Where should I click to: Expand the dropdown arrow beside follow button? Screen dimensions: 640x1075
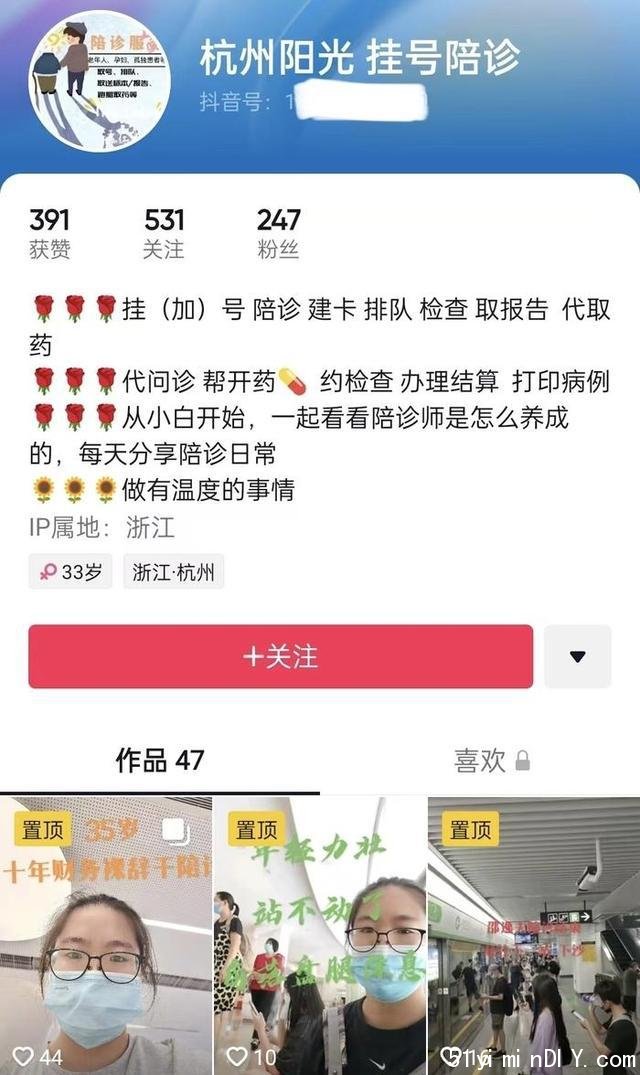[577, 657]
